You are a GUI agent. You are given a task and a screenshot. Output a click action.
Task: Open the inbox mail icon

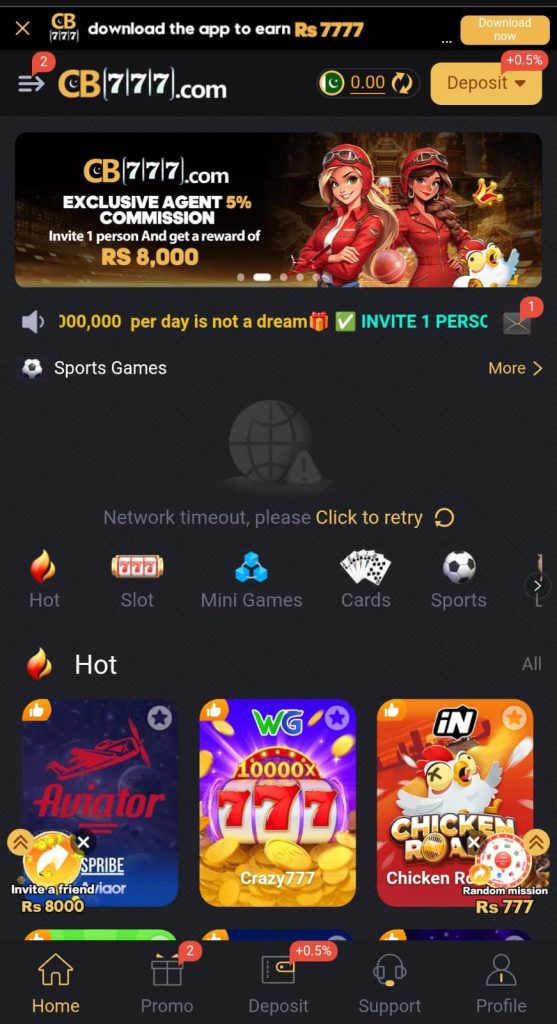[x=517, y=322]
